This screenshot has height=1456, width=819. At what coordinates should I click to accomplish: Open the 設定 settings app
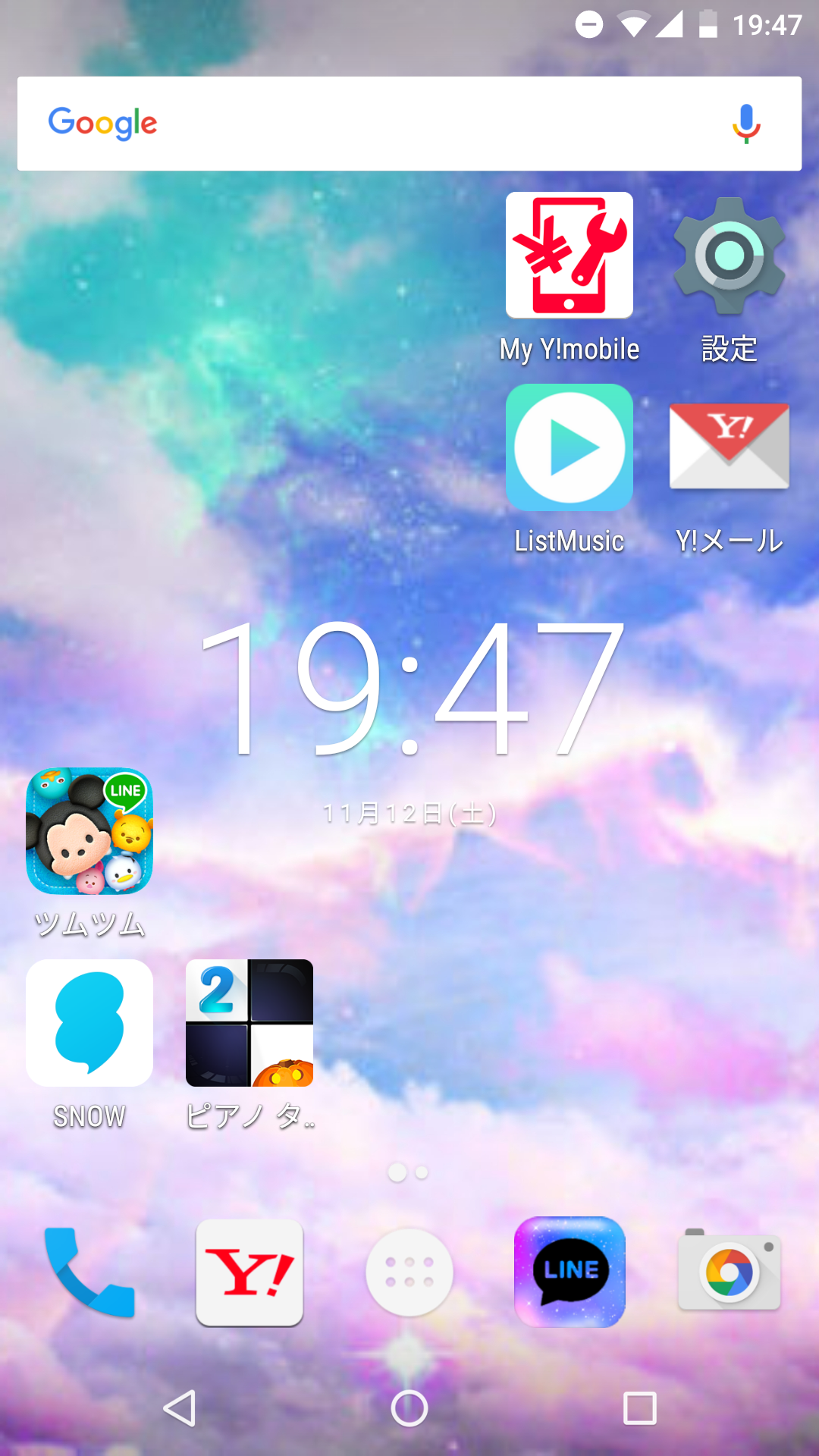729,256
